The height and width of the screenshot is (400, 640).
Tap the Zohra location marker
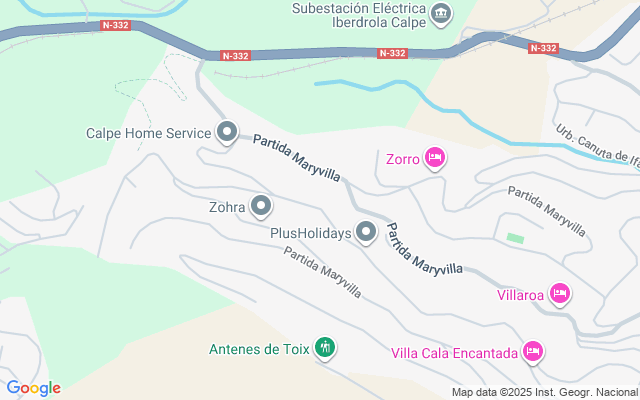point(262,207)
